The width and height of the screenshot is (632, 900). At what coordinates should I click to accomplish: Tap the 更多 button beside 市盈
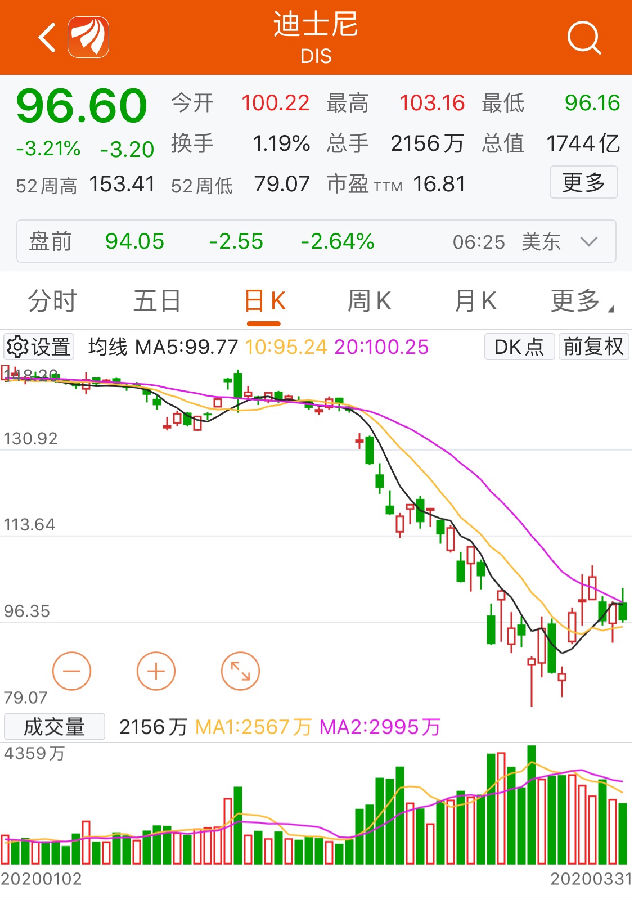tap(583, 182)
